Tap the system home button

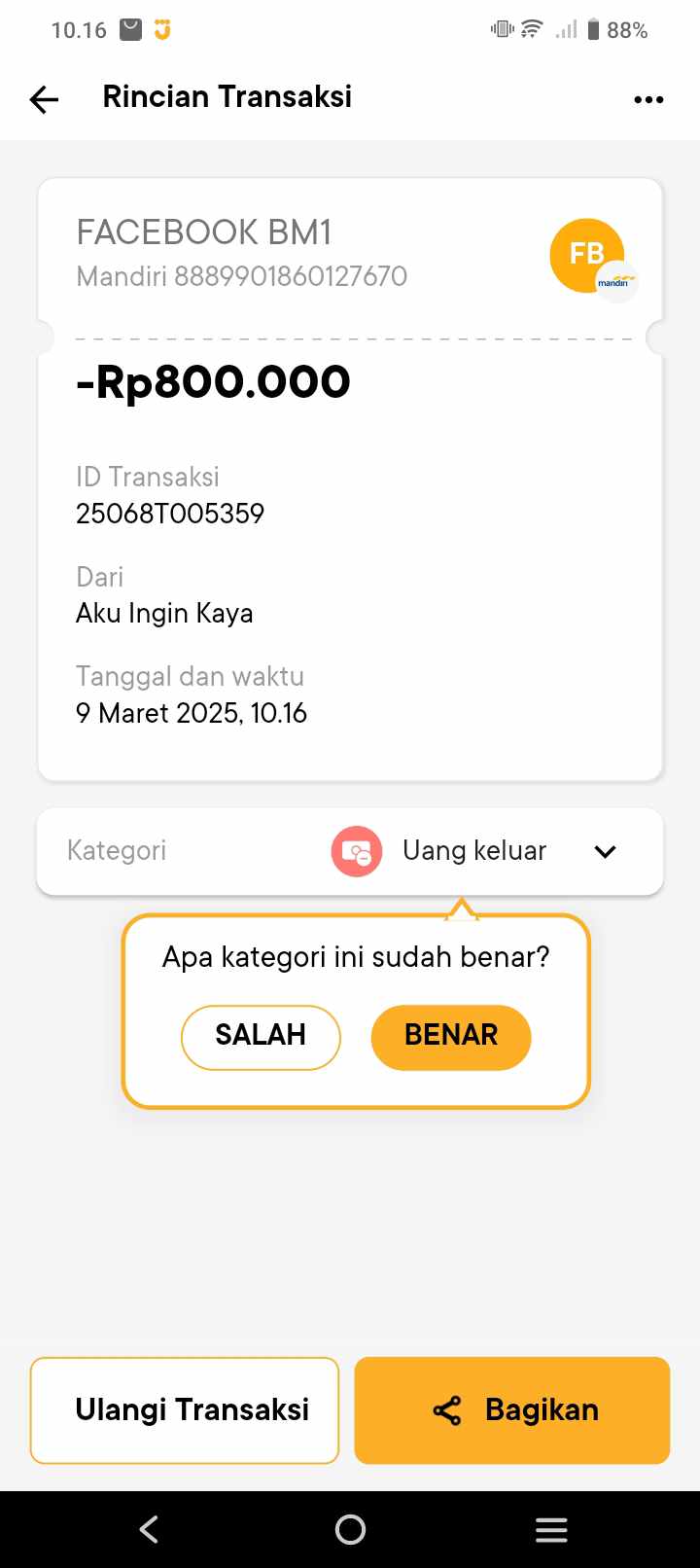click(x=350, y=1530)
